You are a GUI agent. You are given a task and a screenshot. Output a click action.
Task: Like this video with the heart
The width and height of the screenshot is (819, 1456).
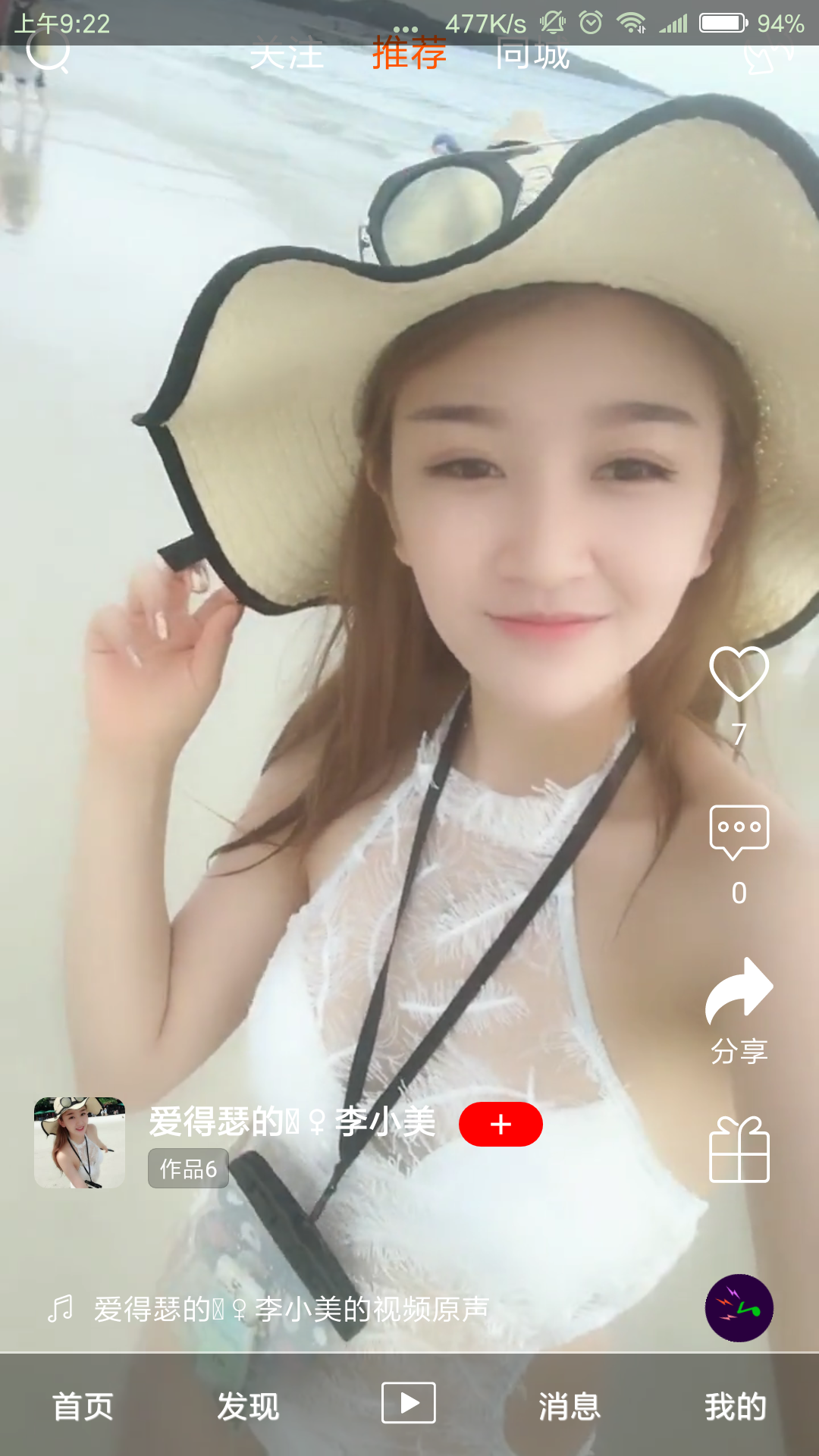click(739, 674)
